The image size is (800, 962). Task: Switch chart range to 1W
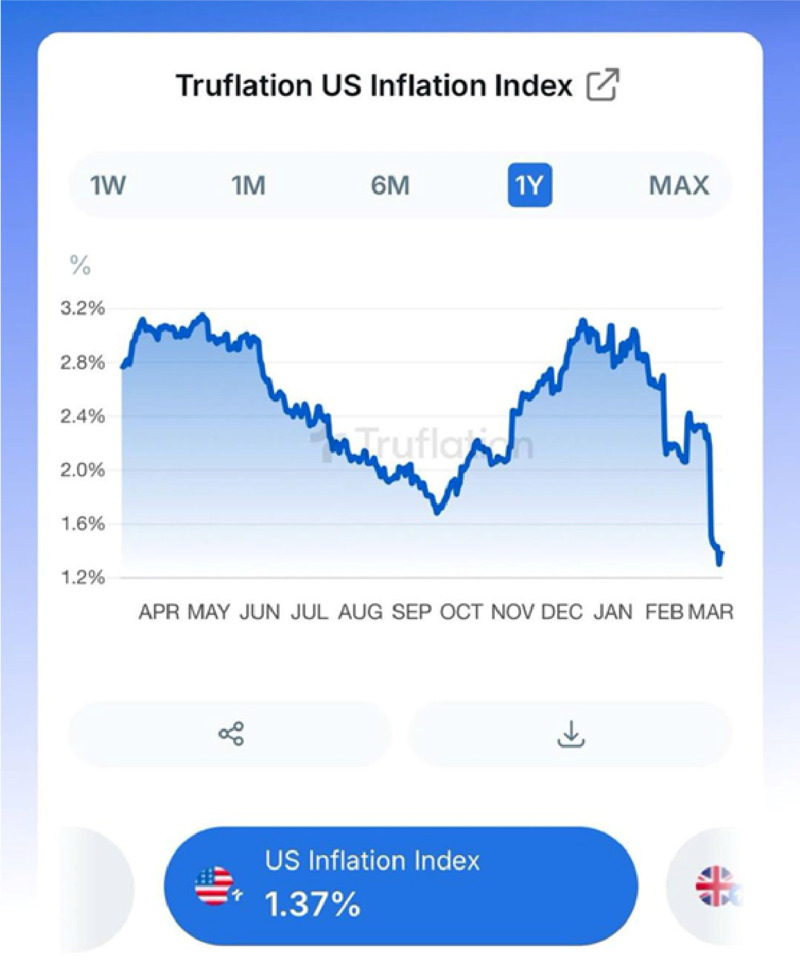[109, 186]
